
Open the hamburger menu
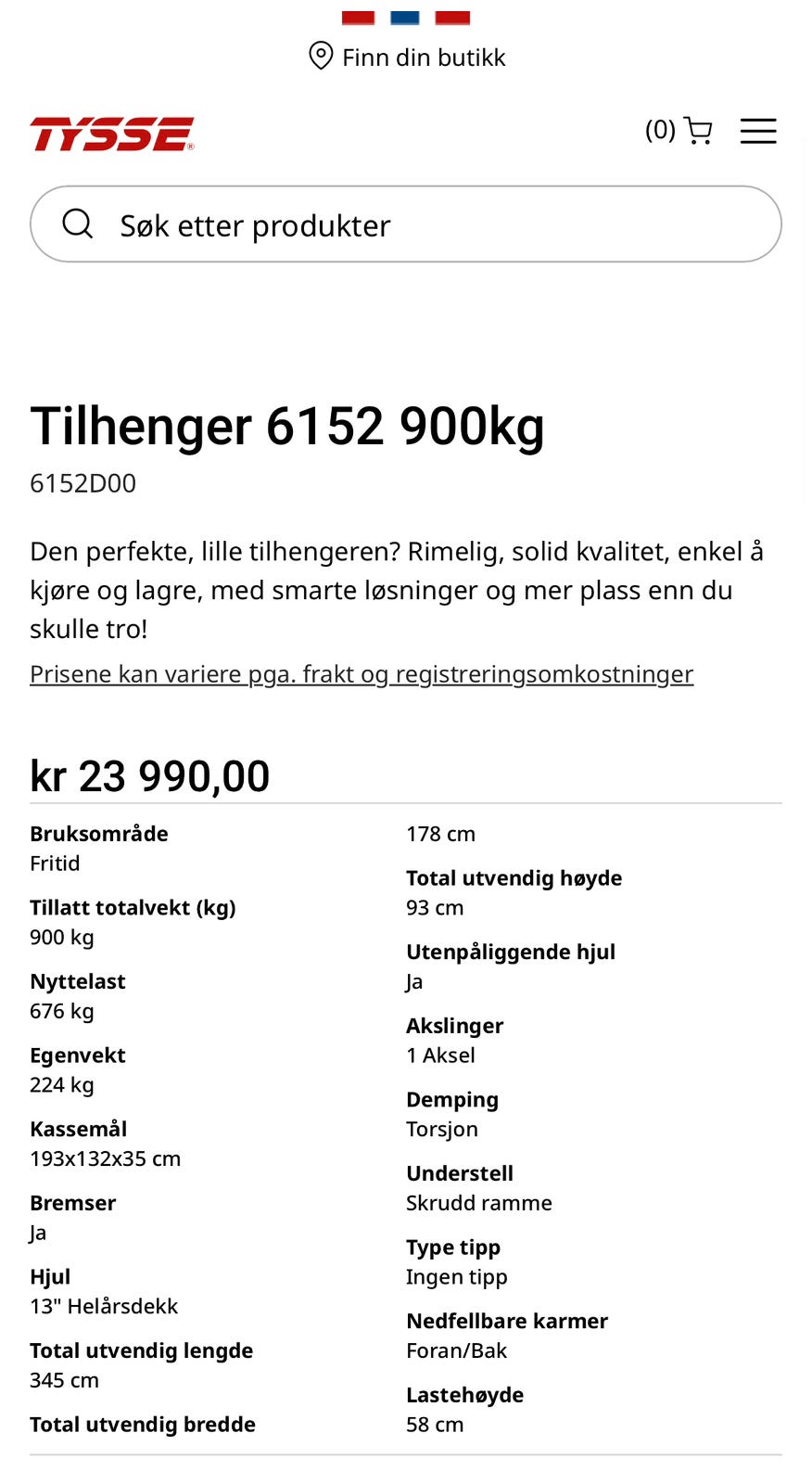click(x=758, y=131)
